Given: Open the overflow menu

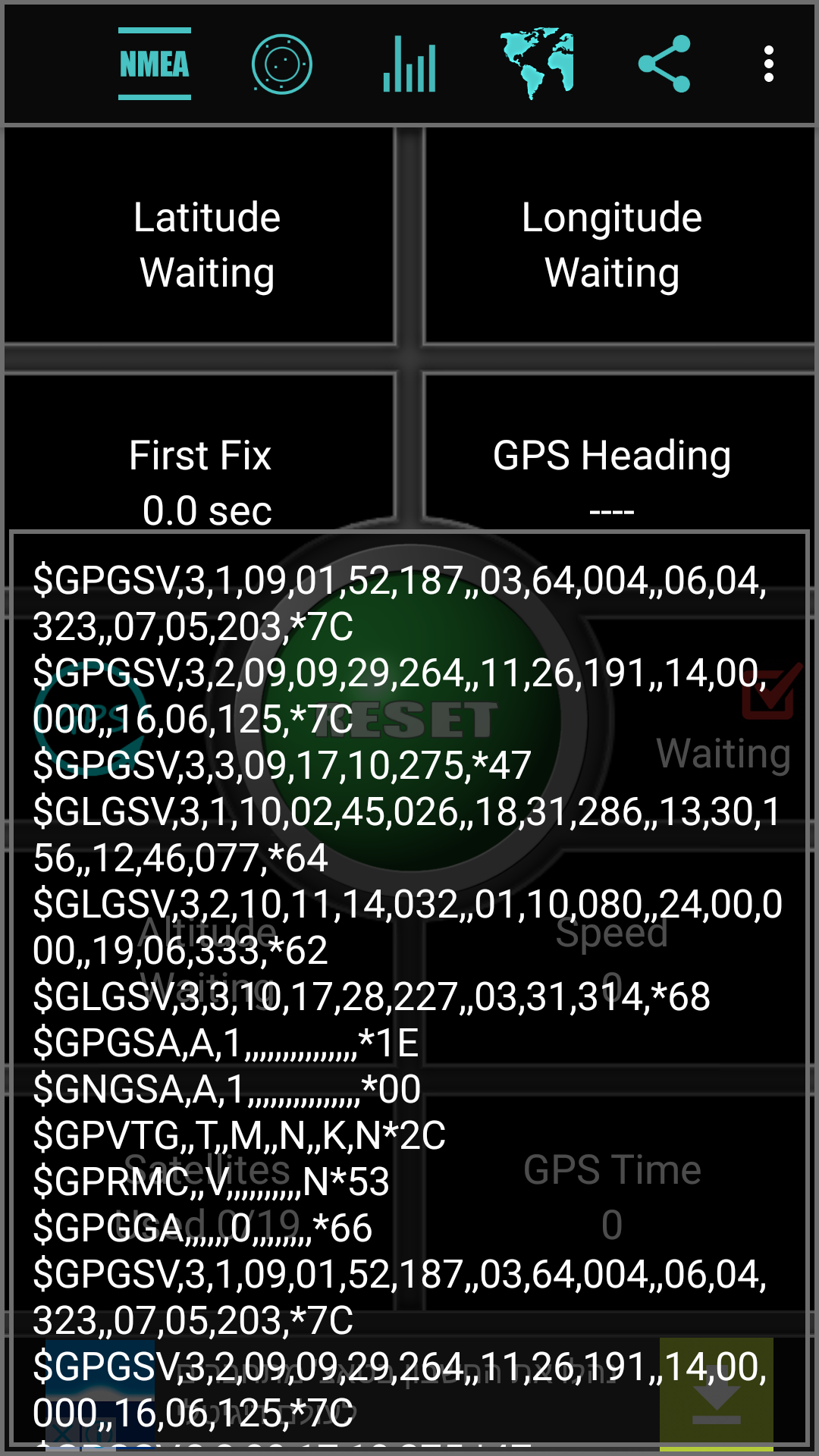Looking at the screenshot, I should tap(769, 64).
